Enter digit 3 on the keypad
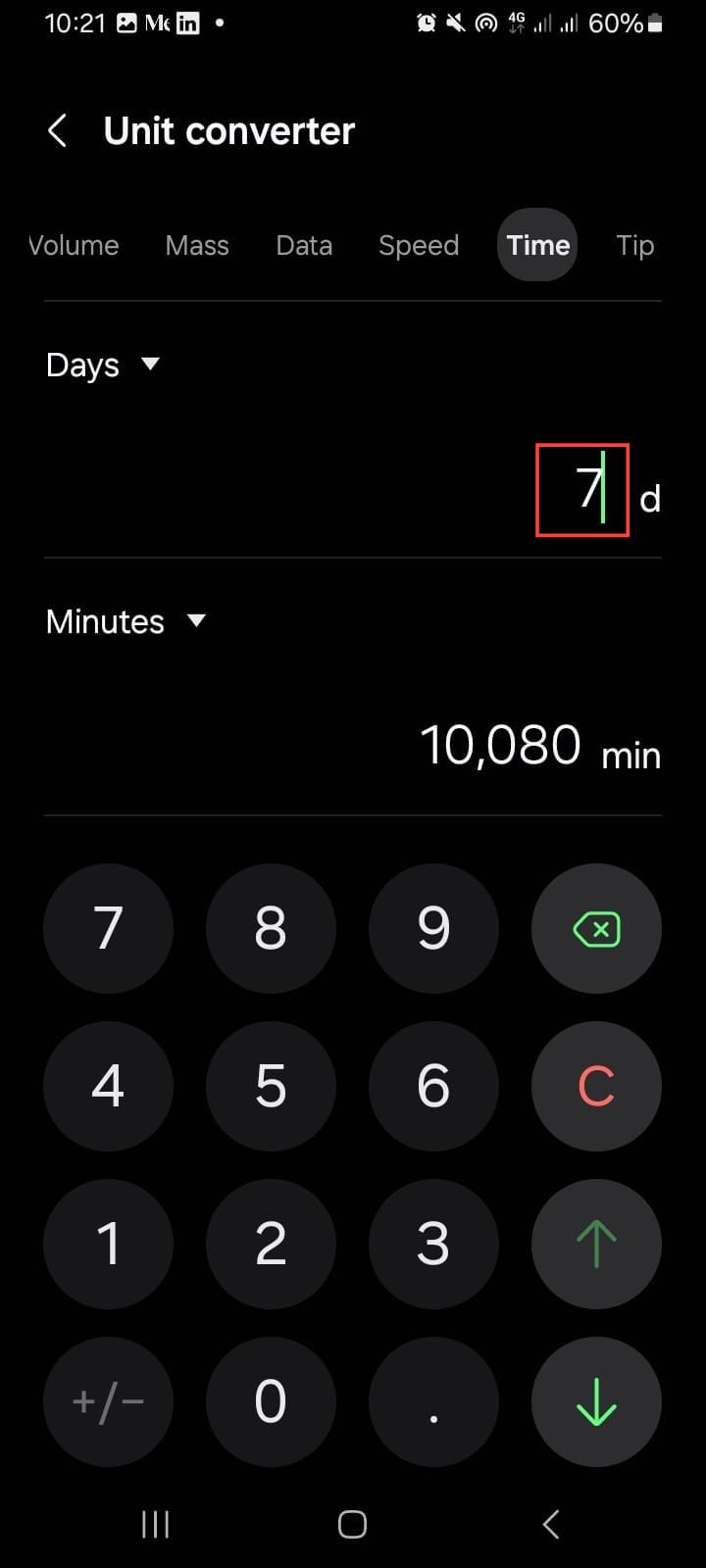The image size is (706, 1568). (433, 1244)
